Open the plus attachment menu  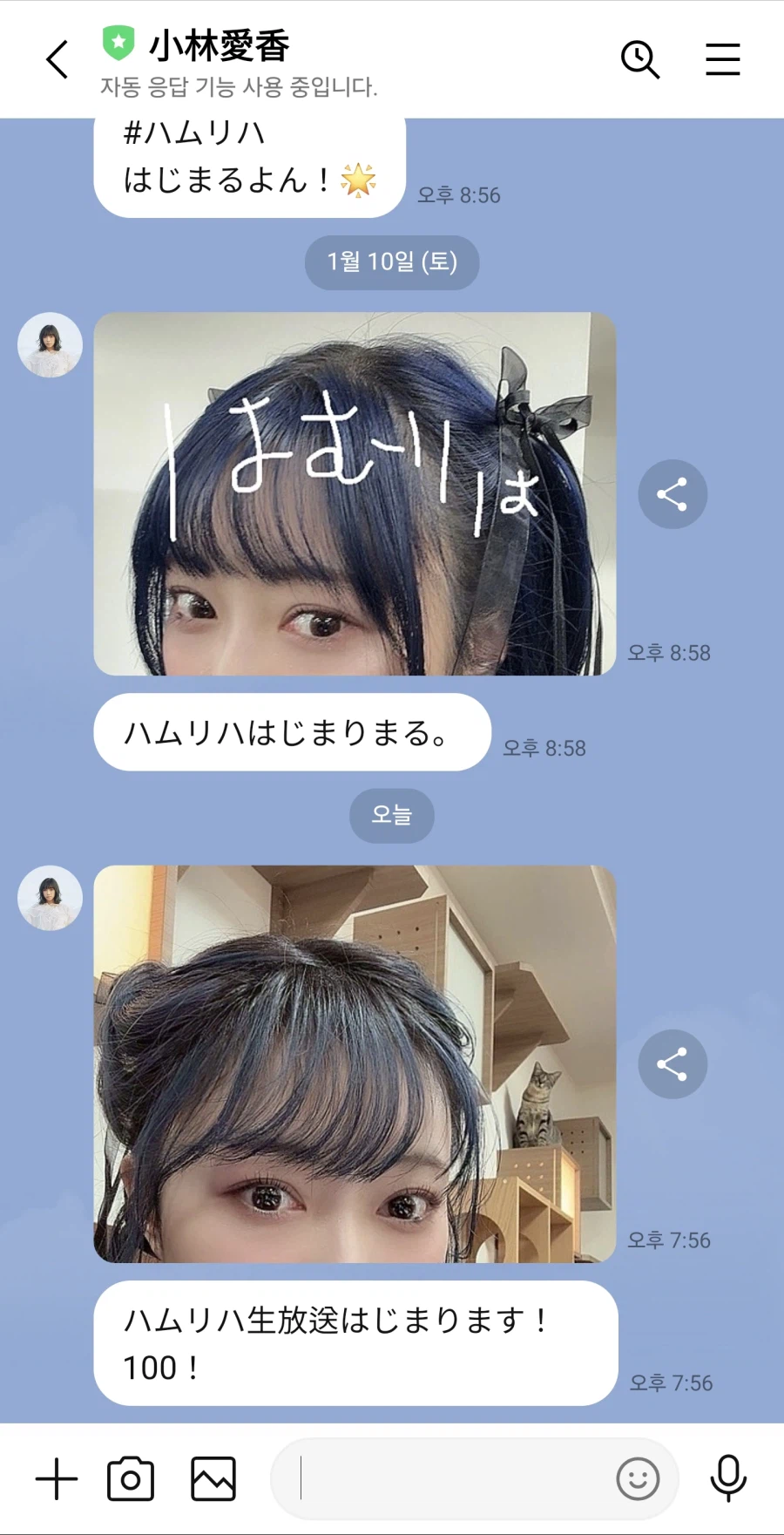(57, 1479)
